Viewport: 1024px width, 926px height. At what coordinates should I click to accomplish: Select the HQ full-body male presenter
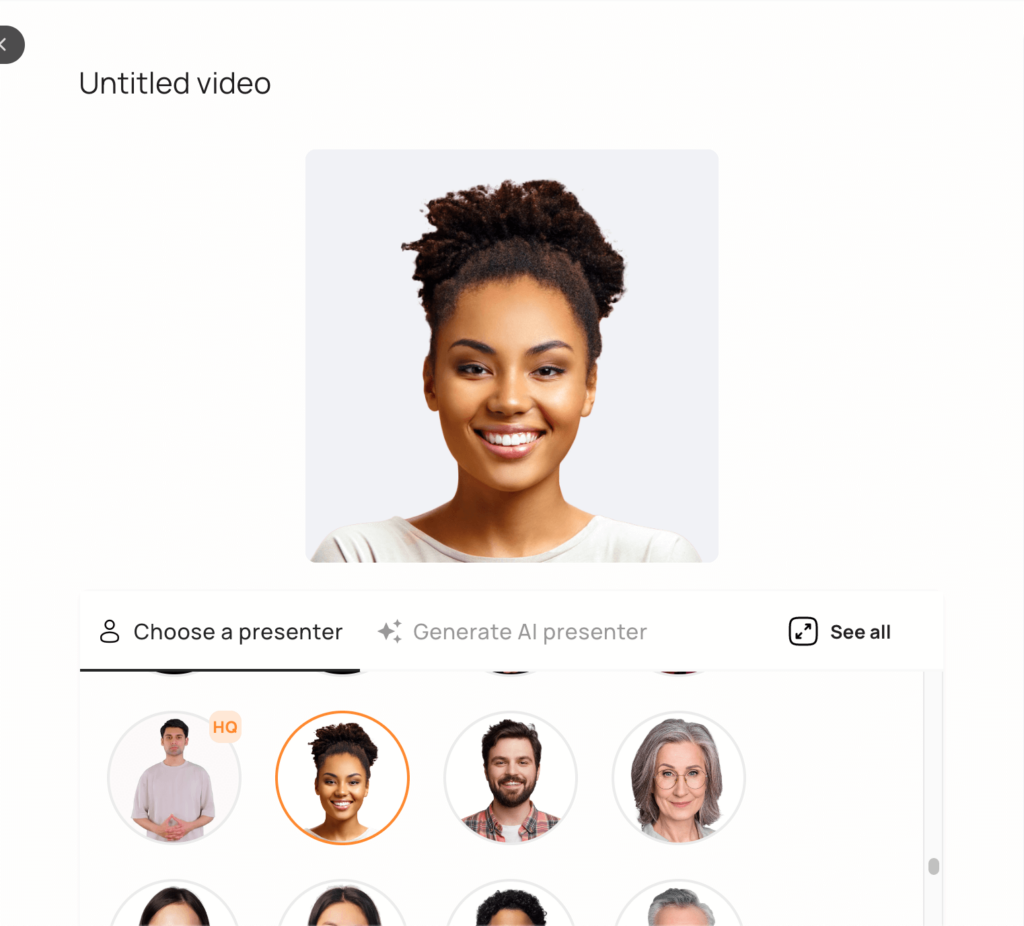coord(174,777)
